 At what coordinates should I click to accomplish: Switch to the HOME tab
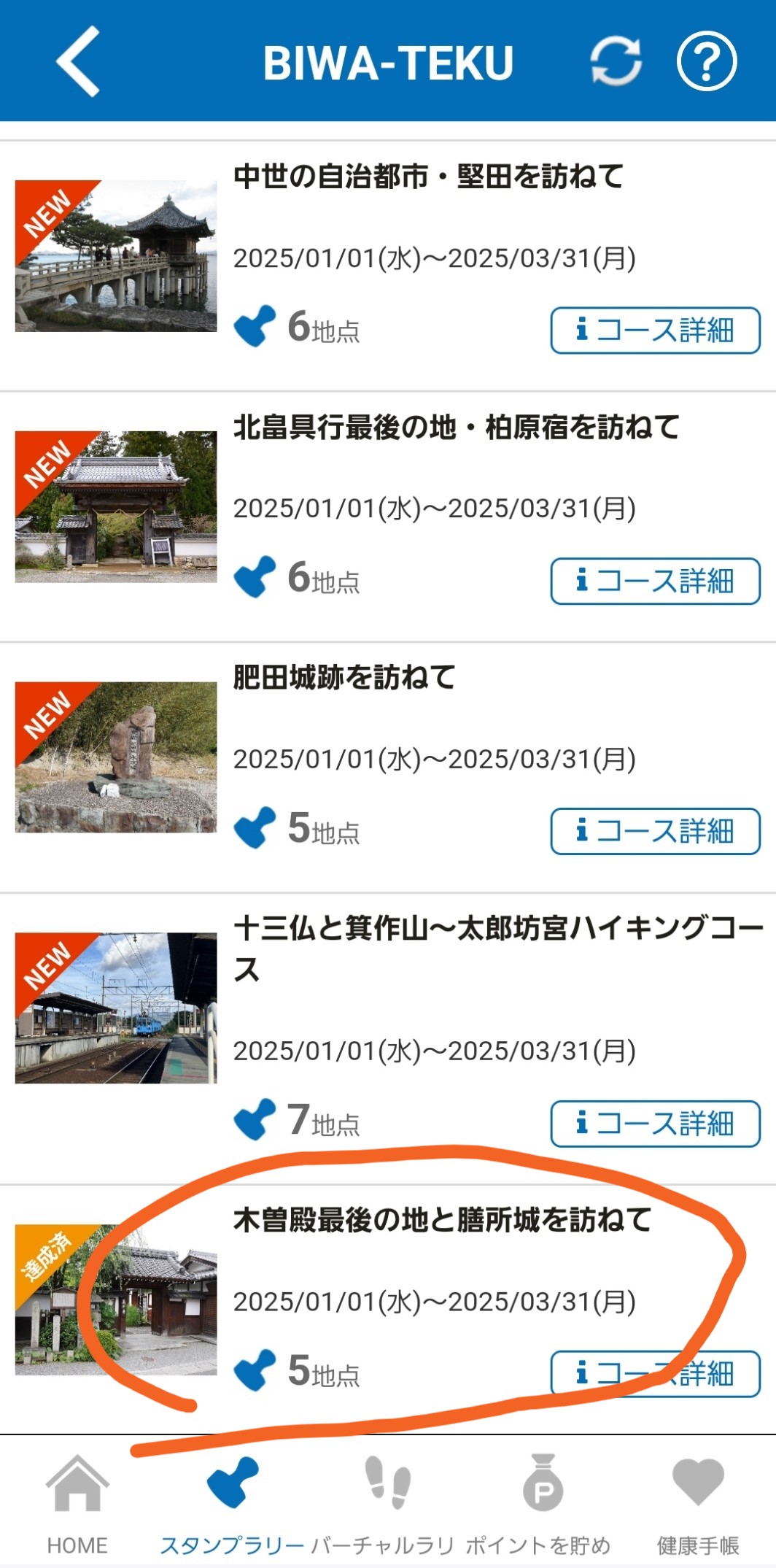(77, 1505)
